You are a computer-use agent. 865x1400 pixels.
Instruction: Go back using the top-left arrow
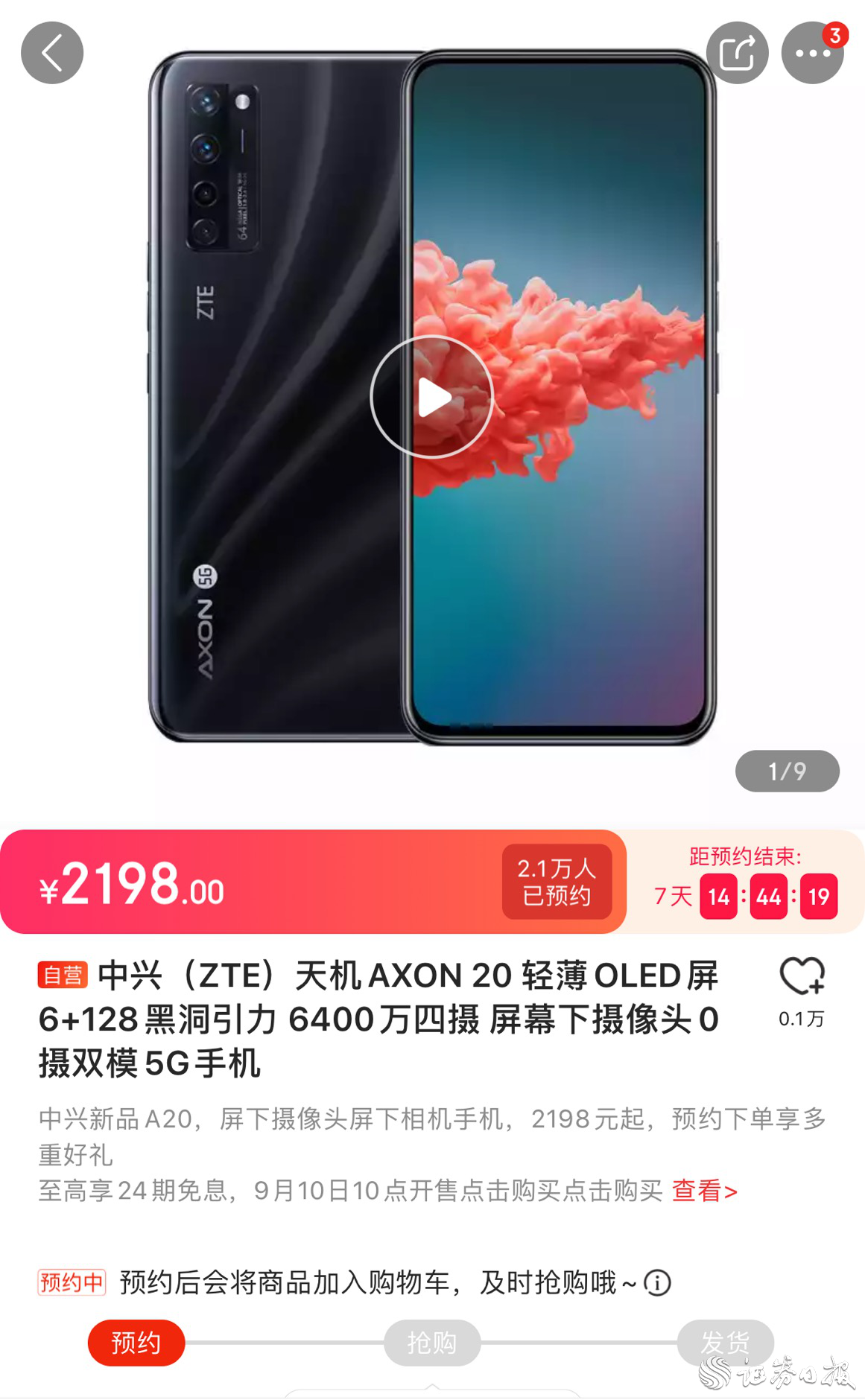52,53
